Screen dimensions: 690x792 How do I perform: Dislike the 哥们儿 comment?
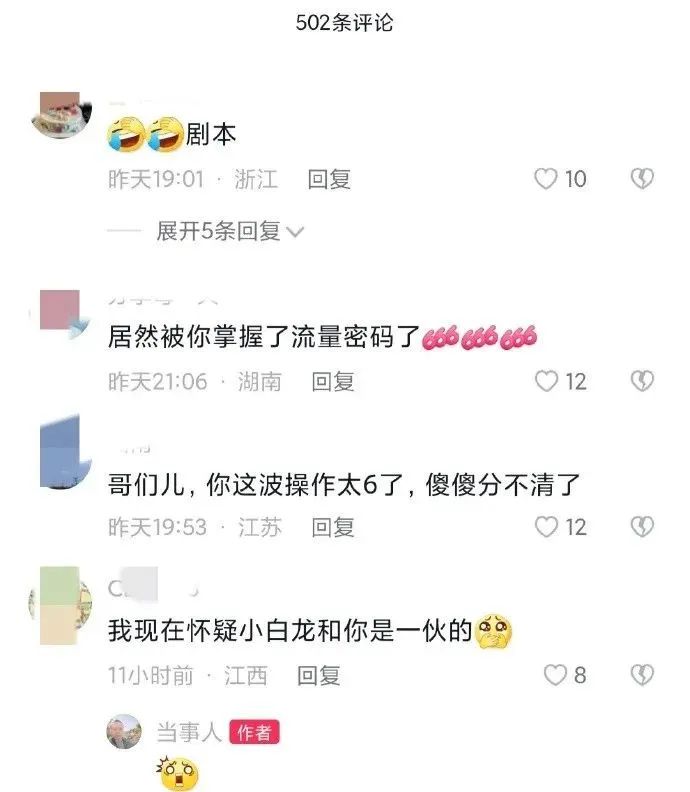click(x=641, y=527)
